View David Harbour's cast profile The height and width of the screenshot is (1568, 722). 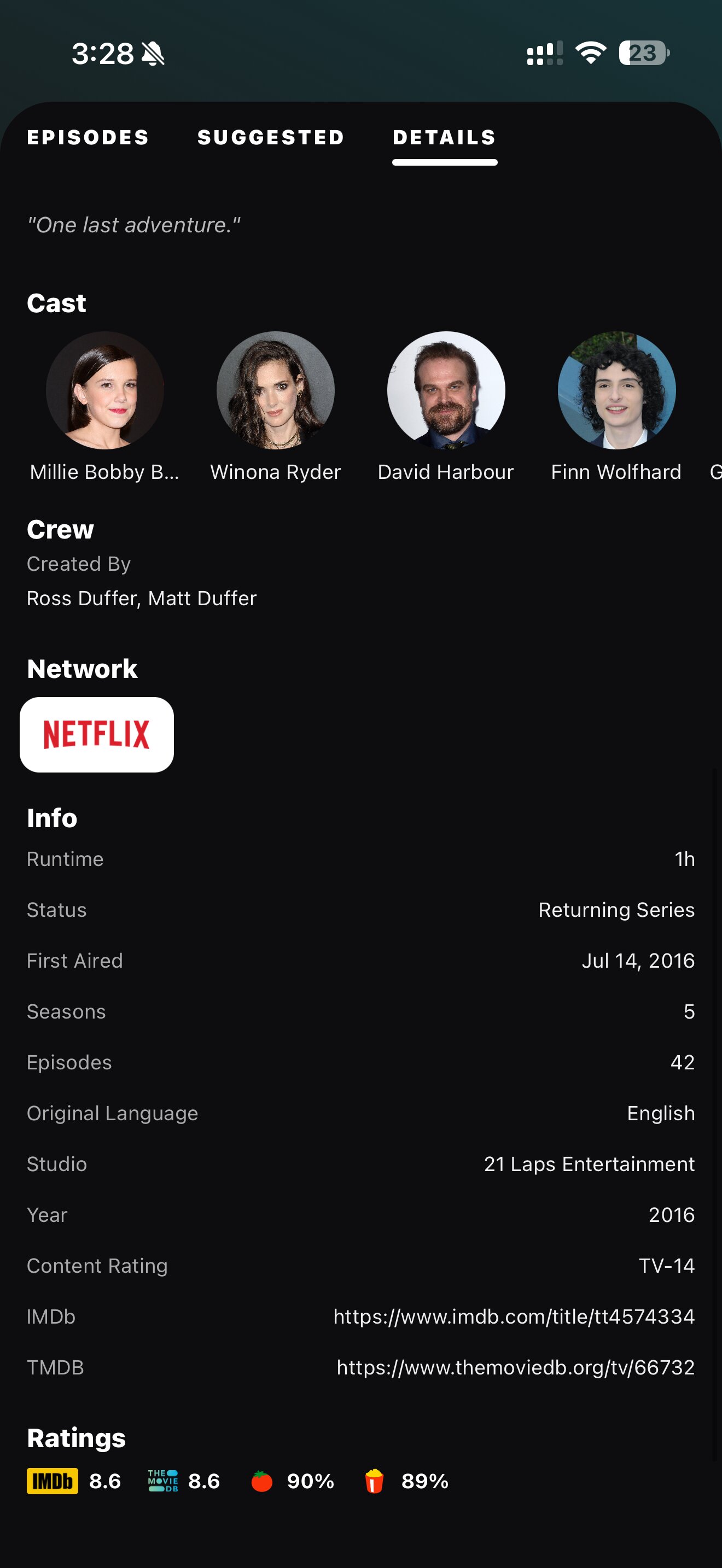[446, 391]
